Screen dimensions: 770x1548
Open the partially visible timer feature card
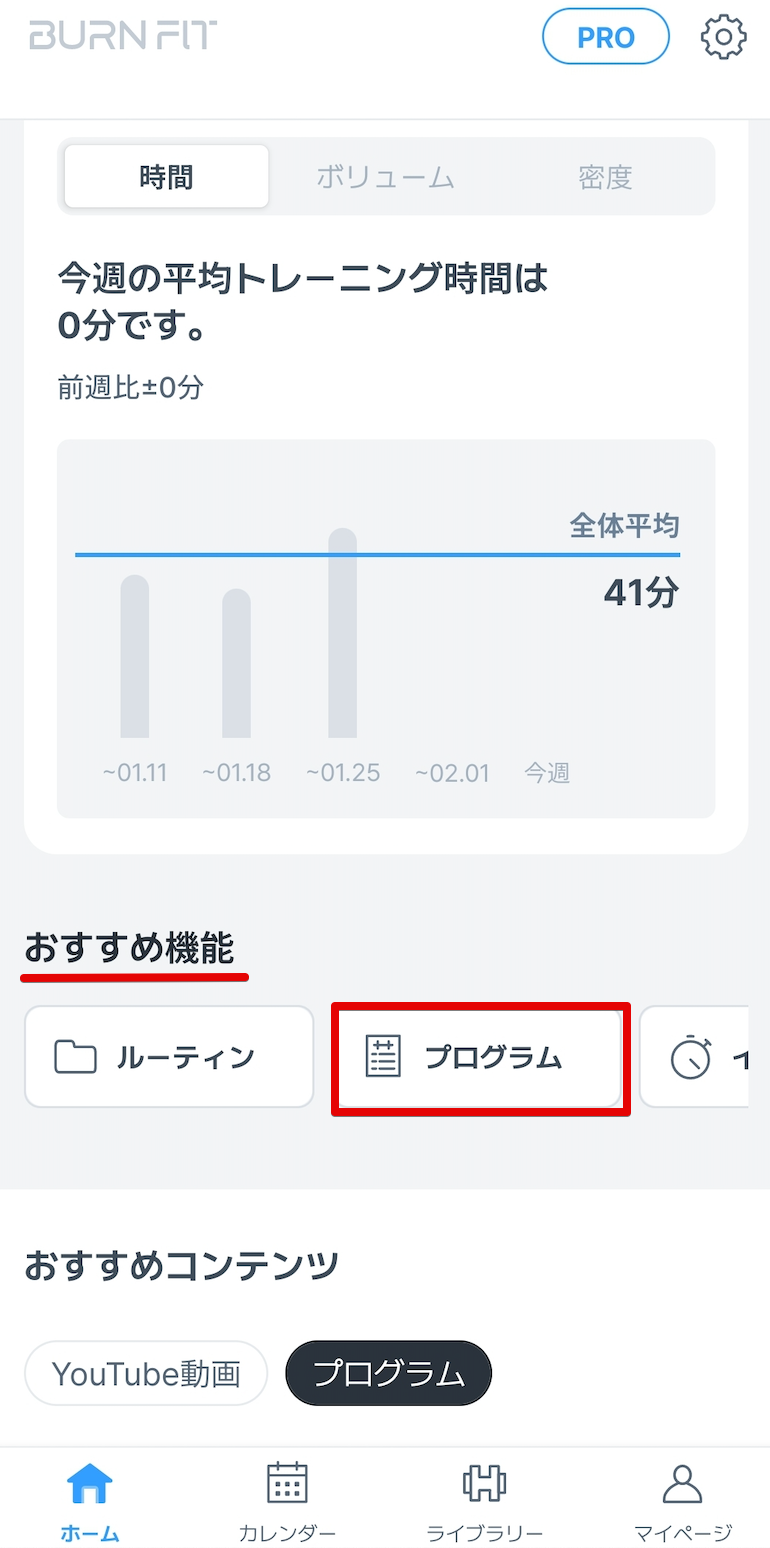695,1057
